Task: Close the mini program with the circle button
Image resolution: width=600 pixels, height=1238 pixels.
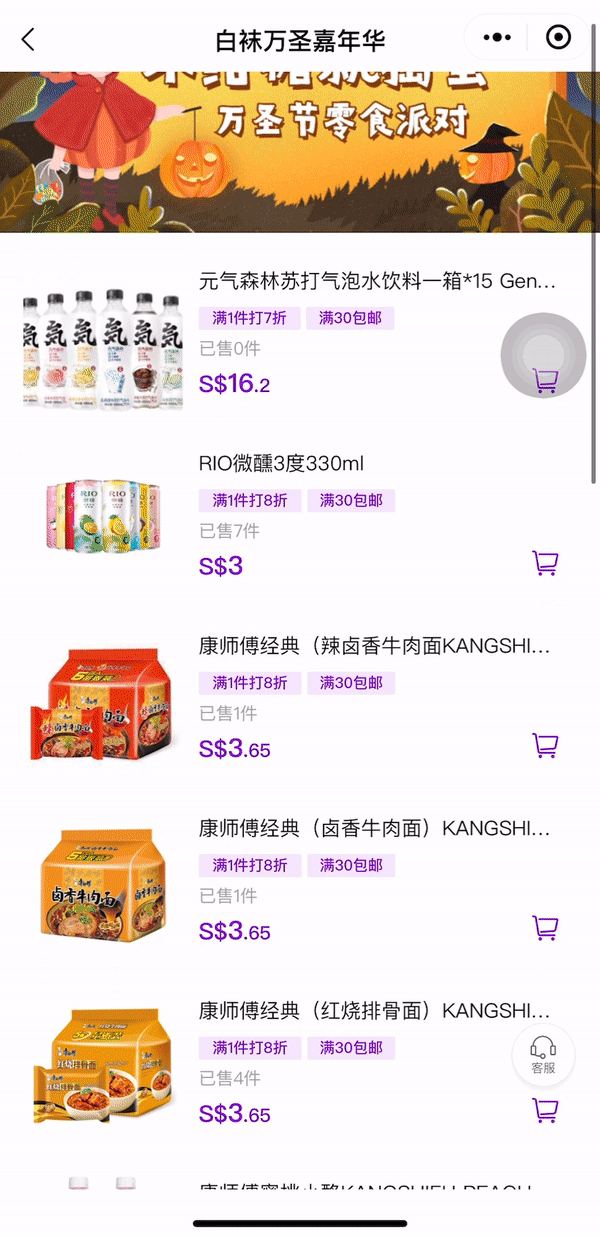Action: coord(558,38)
